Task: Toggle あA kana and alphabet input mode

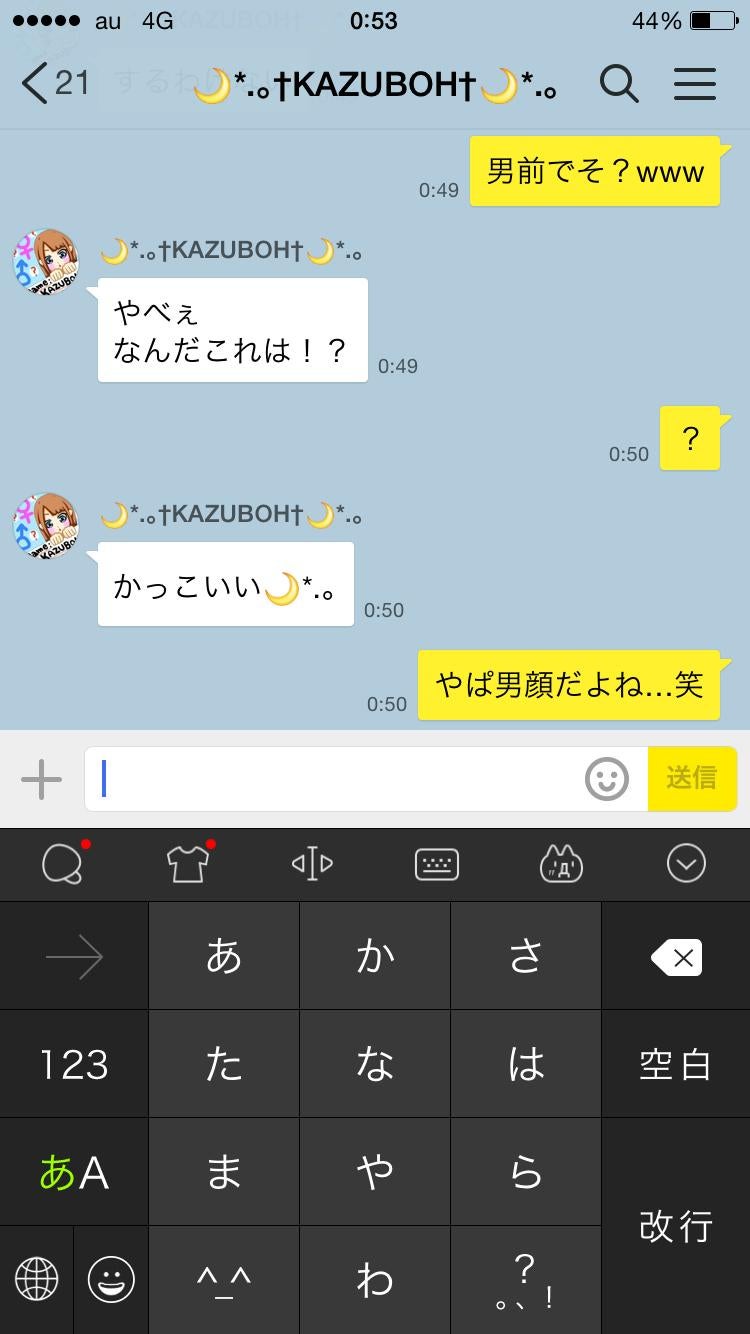Action: tap(74, 1171)
